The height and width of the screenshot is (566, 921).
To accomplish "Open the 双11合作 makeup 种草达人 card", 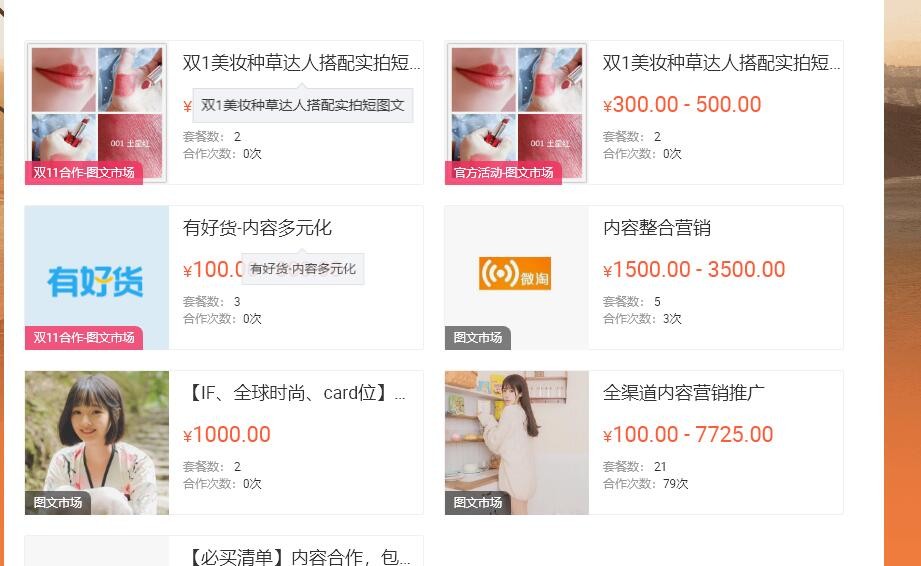I will [x=301, y=64].
